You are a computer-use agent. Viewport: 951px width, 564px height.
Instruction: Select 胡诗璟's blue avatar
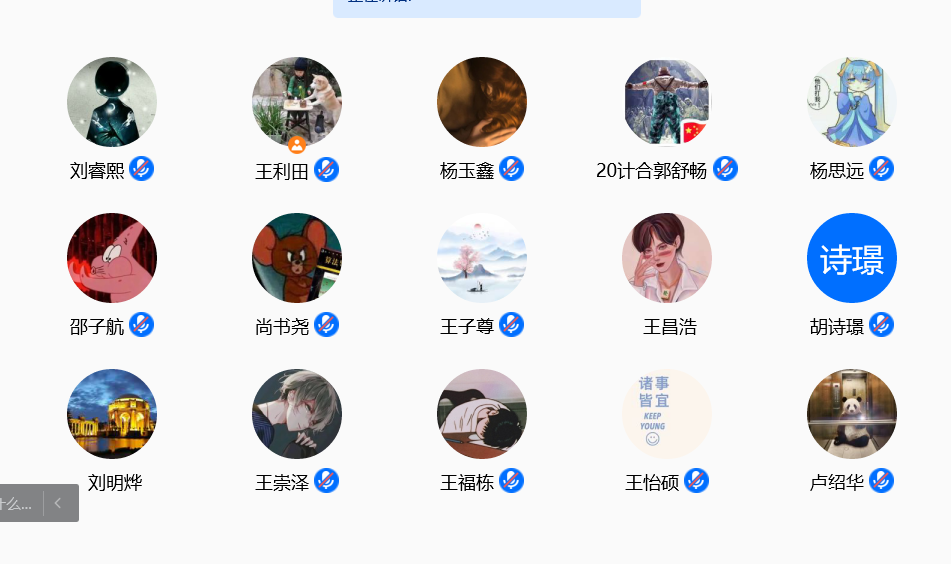[852, 258]
